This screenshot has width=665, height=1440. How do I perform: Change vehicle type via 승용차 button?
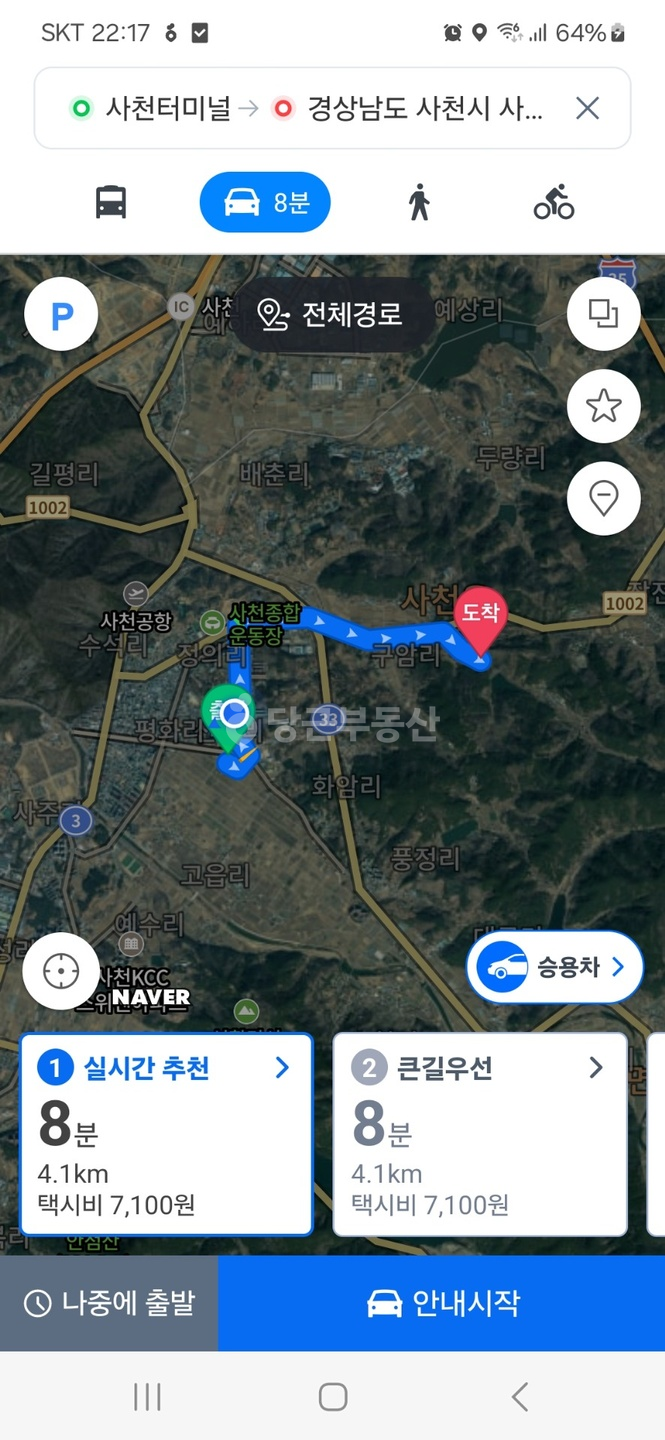[x=554, y=967]
